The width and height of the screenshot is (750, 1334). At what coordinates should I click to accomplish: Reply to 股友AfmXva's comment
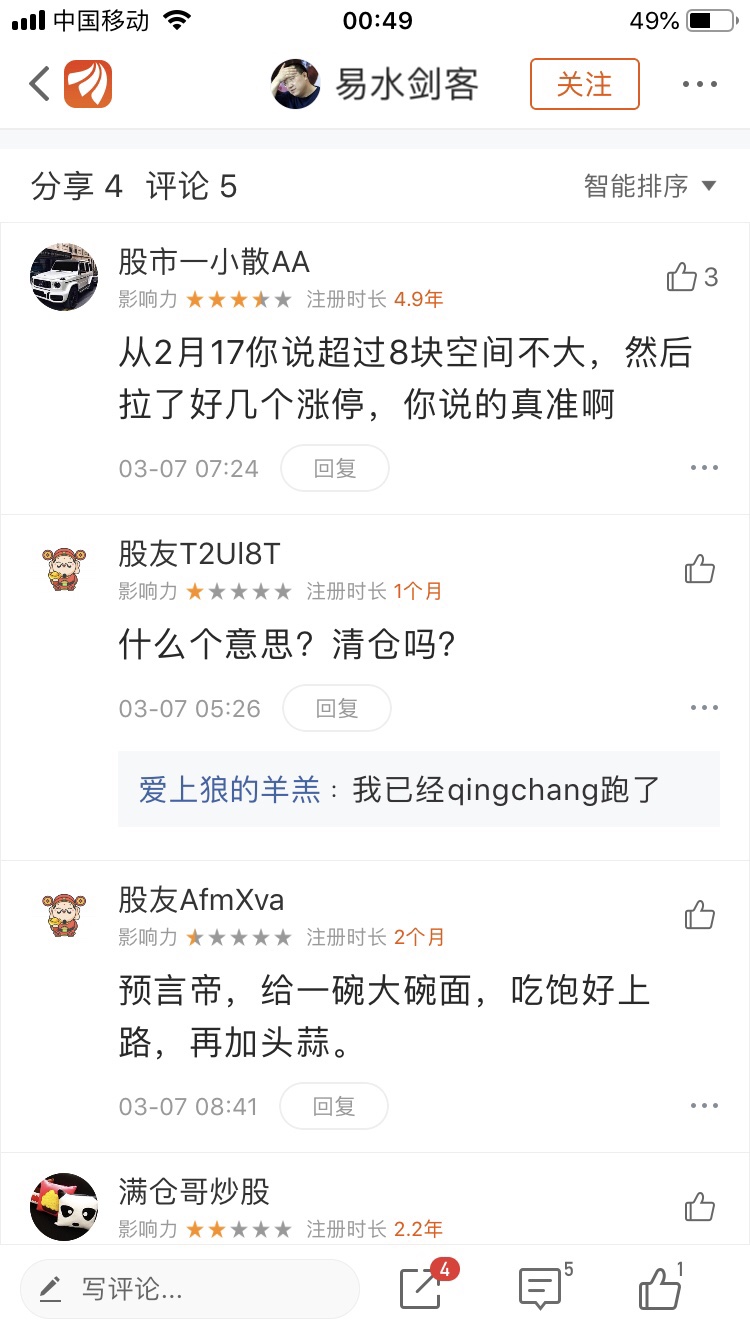coord(333,1106)
